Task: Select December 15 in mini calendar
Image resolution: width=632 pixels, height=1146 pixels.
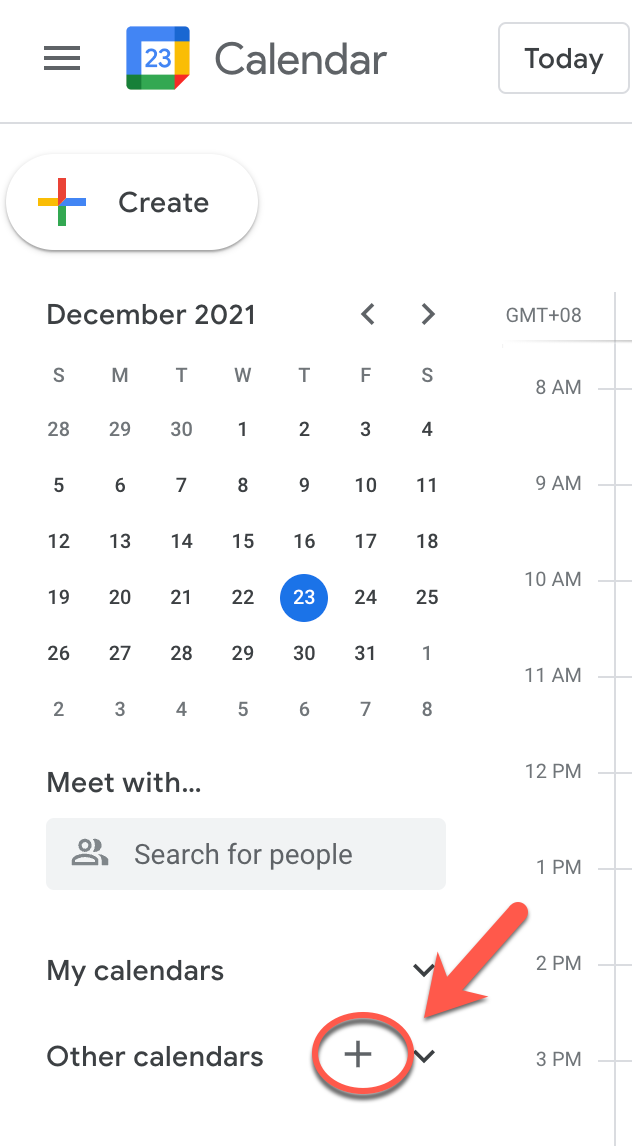Action: [243, 541]
